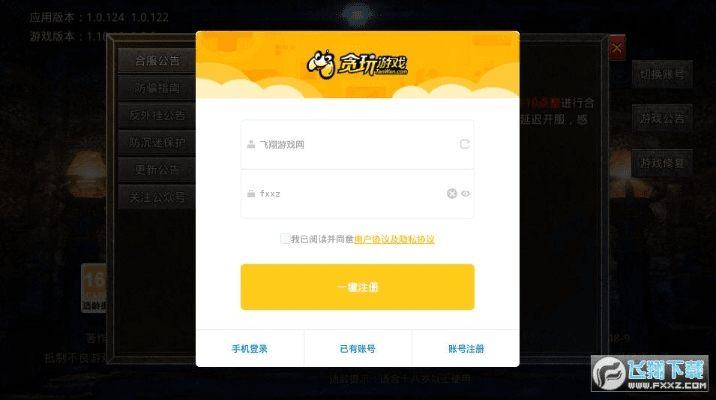The height and width of the screenshot is (400, 716).
Task: Tap 切换账号 button
Action: (x=662, y=74)
